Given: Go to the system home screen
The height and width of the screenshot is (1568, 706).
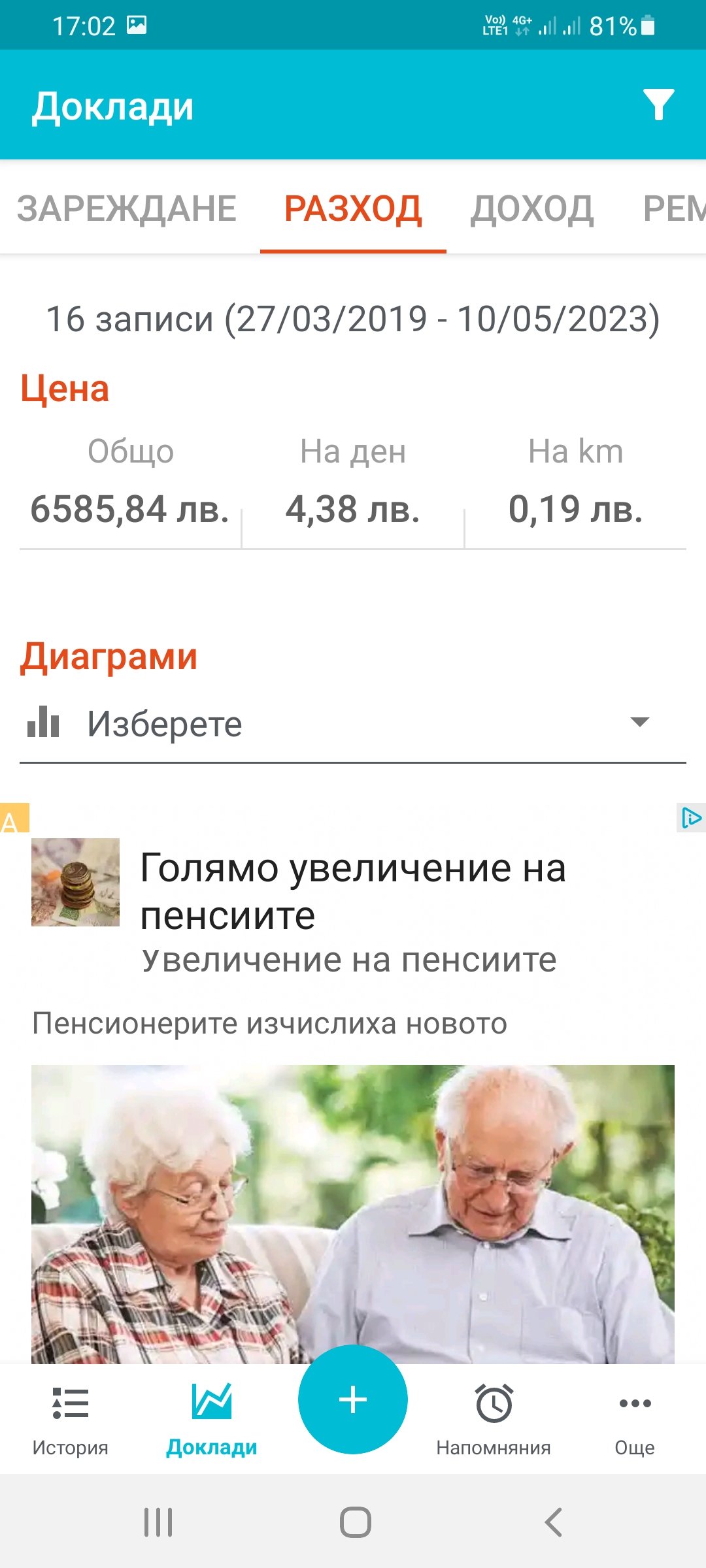Looking at the screenshot, I should pos(355,1522).
